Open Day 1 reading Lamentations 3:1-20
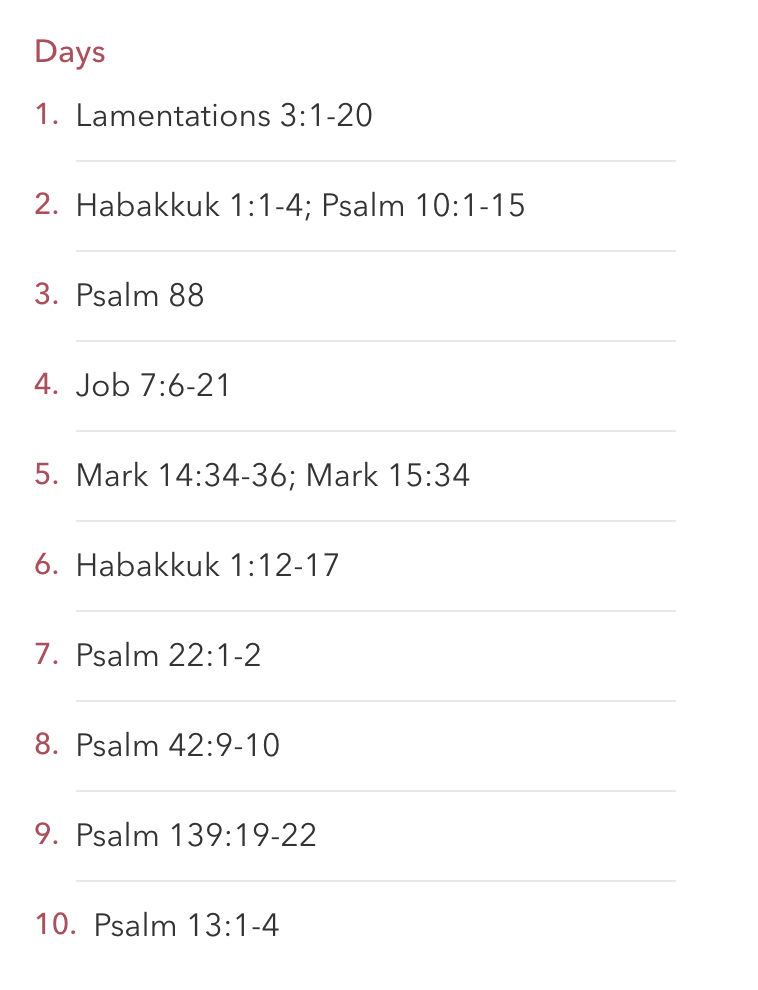Screen dimensions: 758x990 click(224, 116)
